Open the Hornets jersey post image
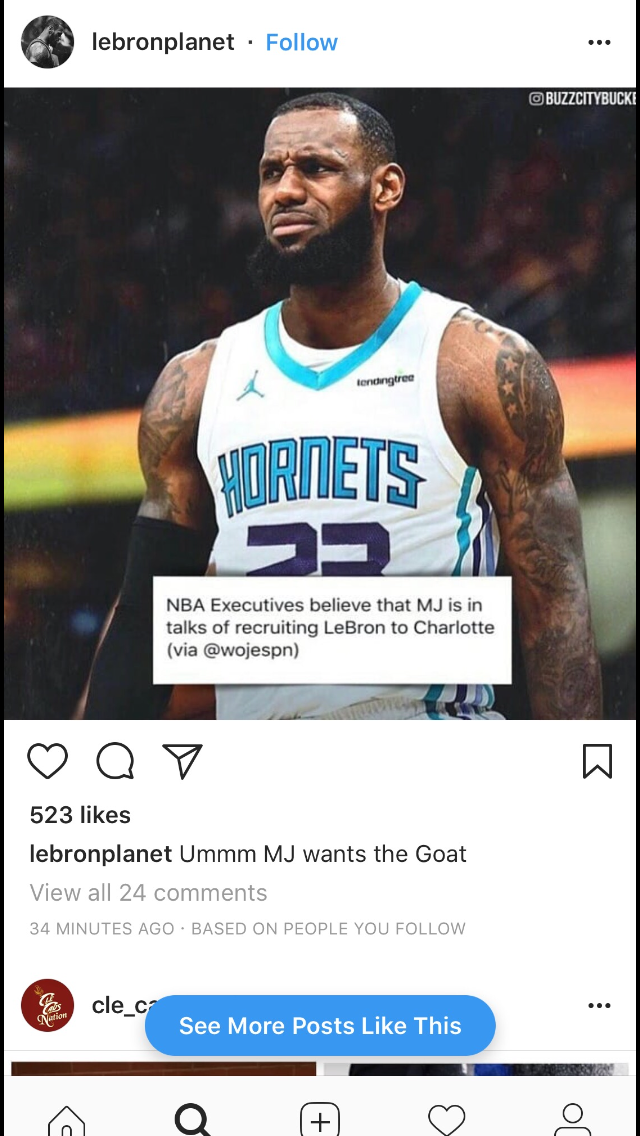The image size is (640, 1136). pyautogui.click(x=320, y=404)
